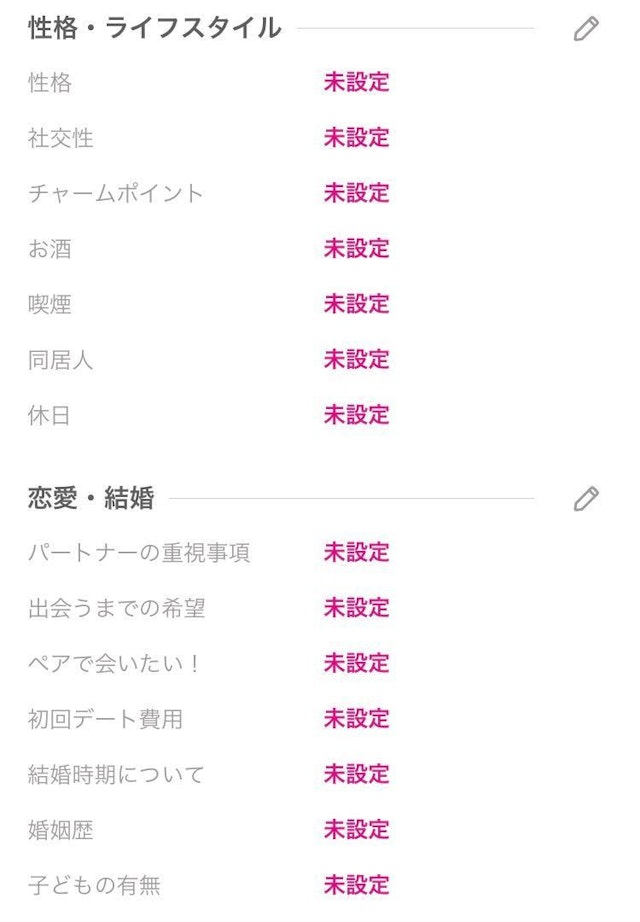Image resolution: width=640 pixels, height=922 pixels.
Task: Edit the 恋愛・結婚 section with pencil icon
Action: [x=586, y=498]
